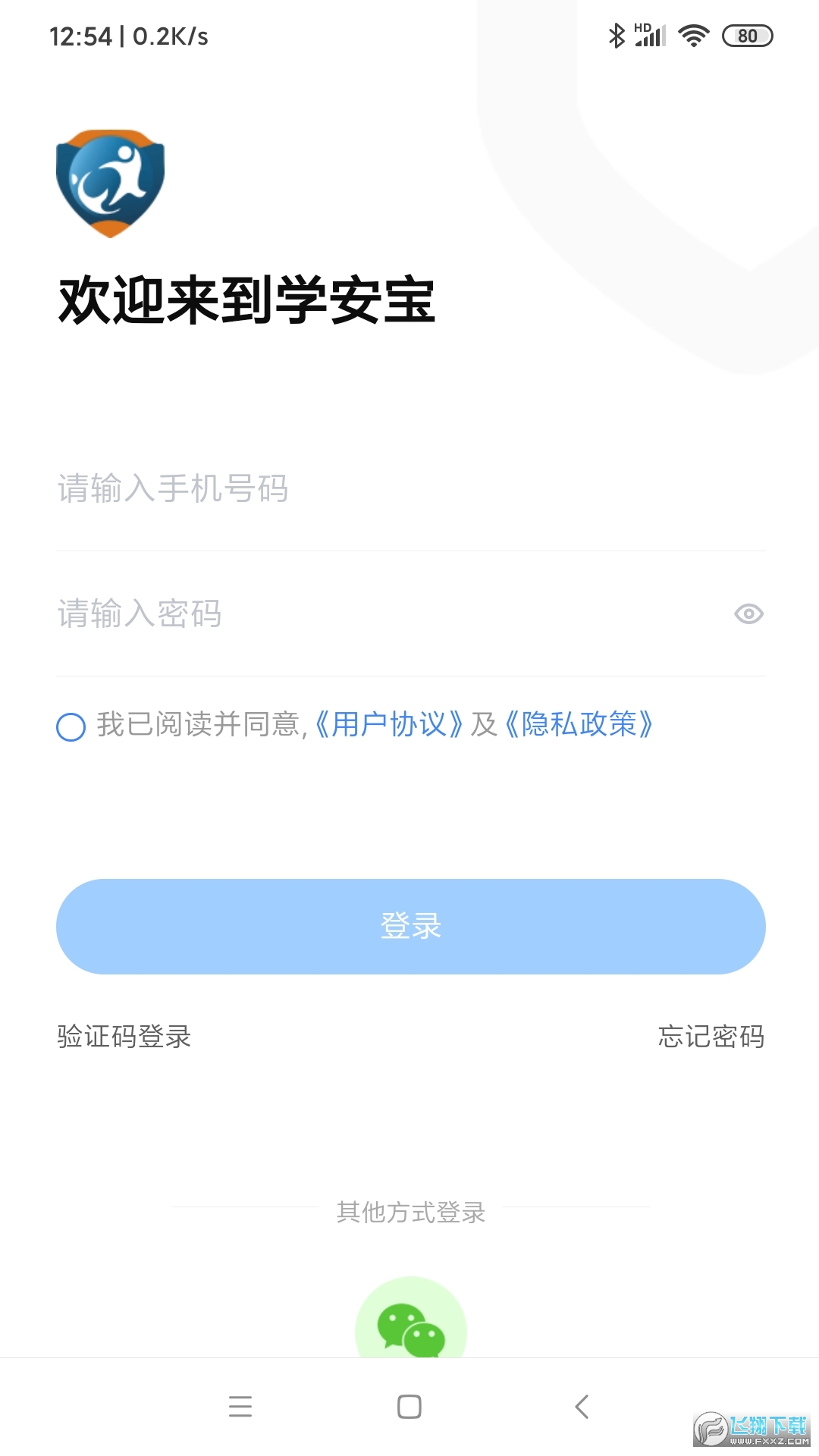The image size is (819, 1456).
Task: Toggle password visibility with the eye icon
Action: [x=748, y=613]
